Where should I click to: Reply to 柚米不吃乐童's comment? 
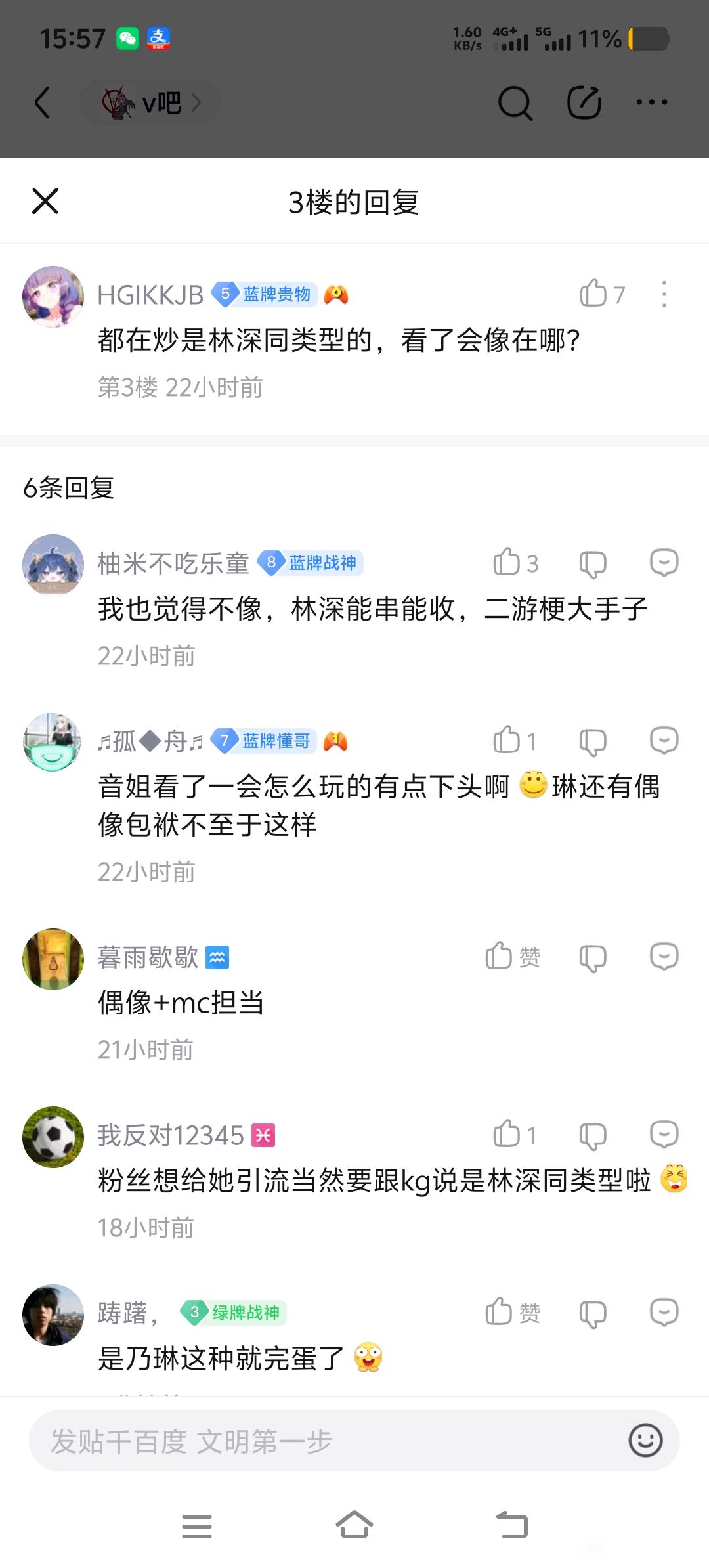(x=664, y=563)
